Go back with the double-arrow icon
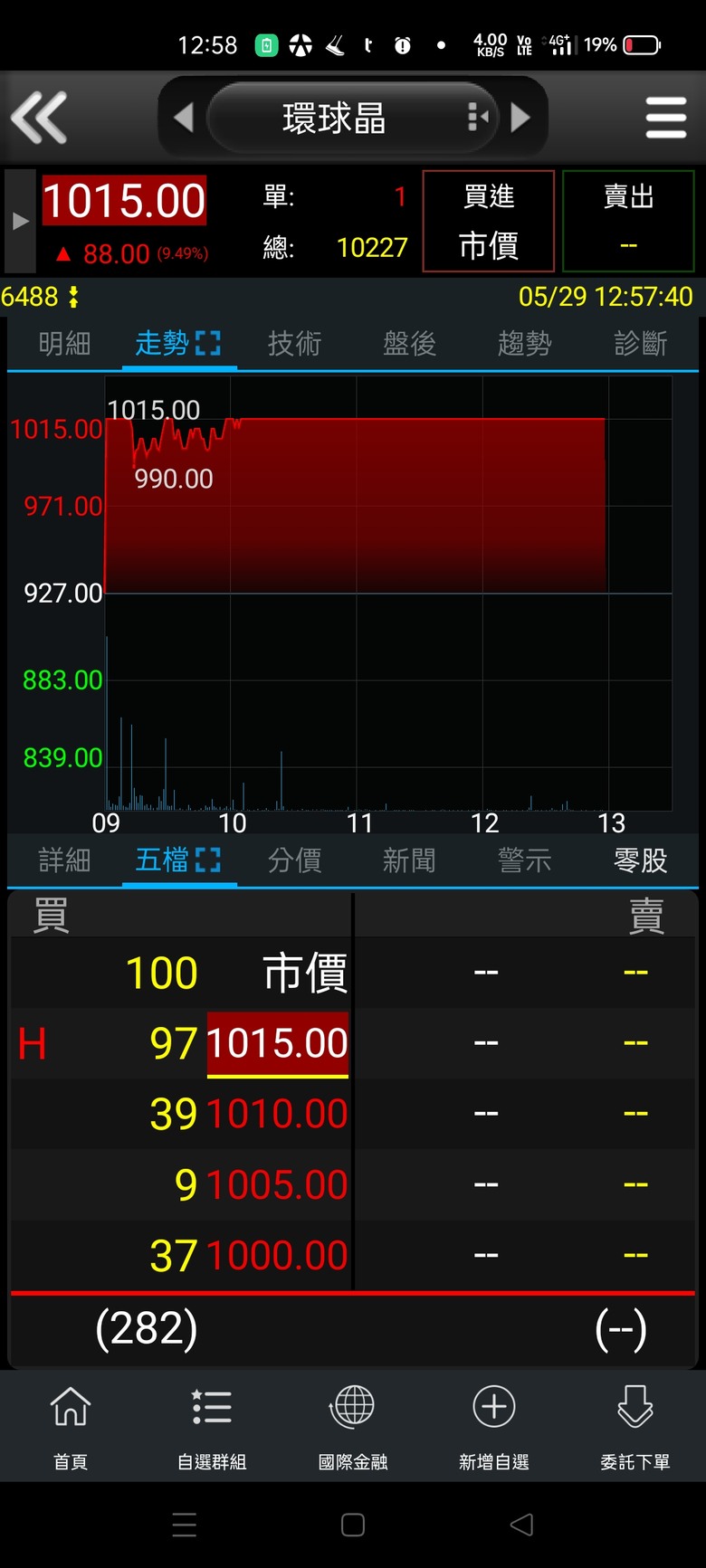This screenshot has height=1568, width=706. pyautogui.click(x=39, y=118)
